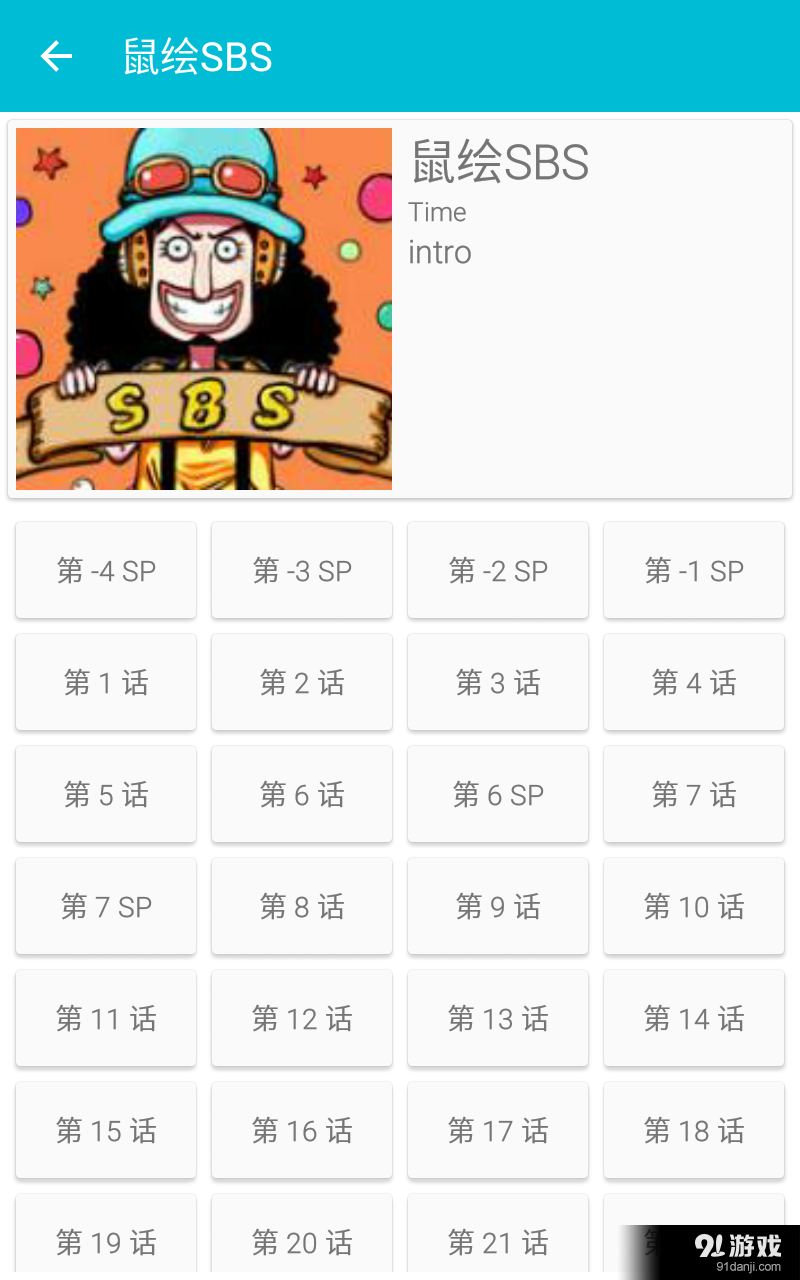Open 第 20 话

coord(302,1238)
